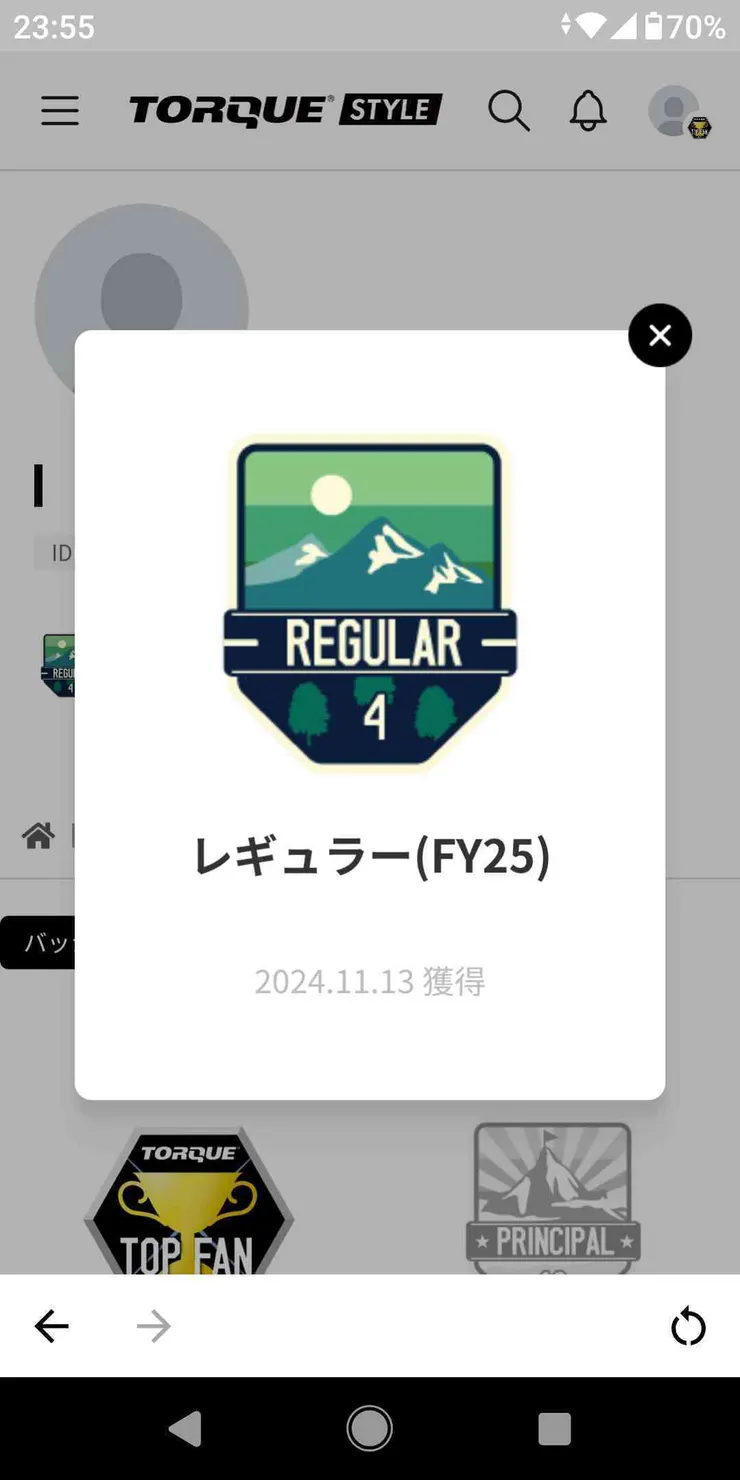Tap the TORQUE STYLE logo

[x=283, y=110]
